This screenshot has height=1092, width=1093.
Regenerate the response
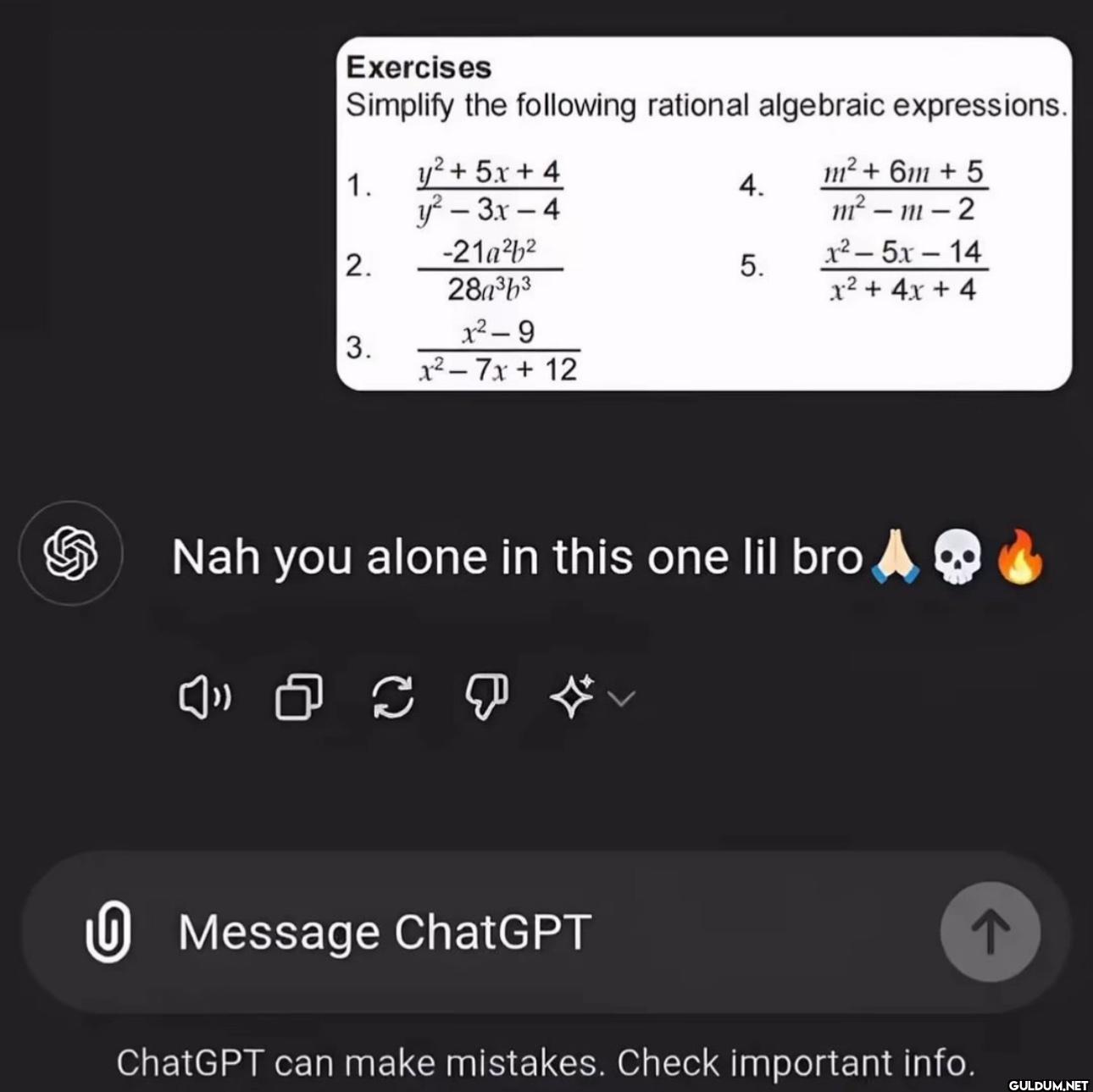[x=394, y=698]
